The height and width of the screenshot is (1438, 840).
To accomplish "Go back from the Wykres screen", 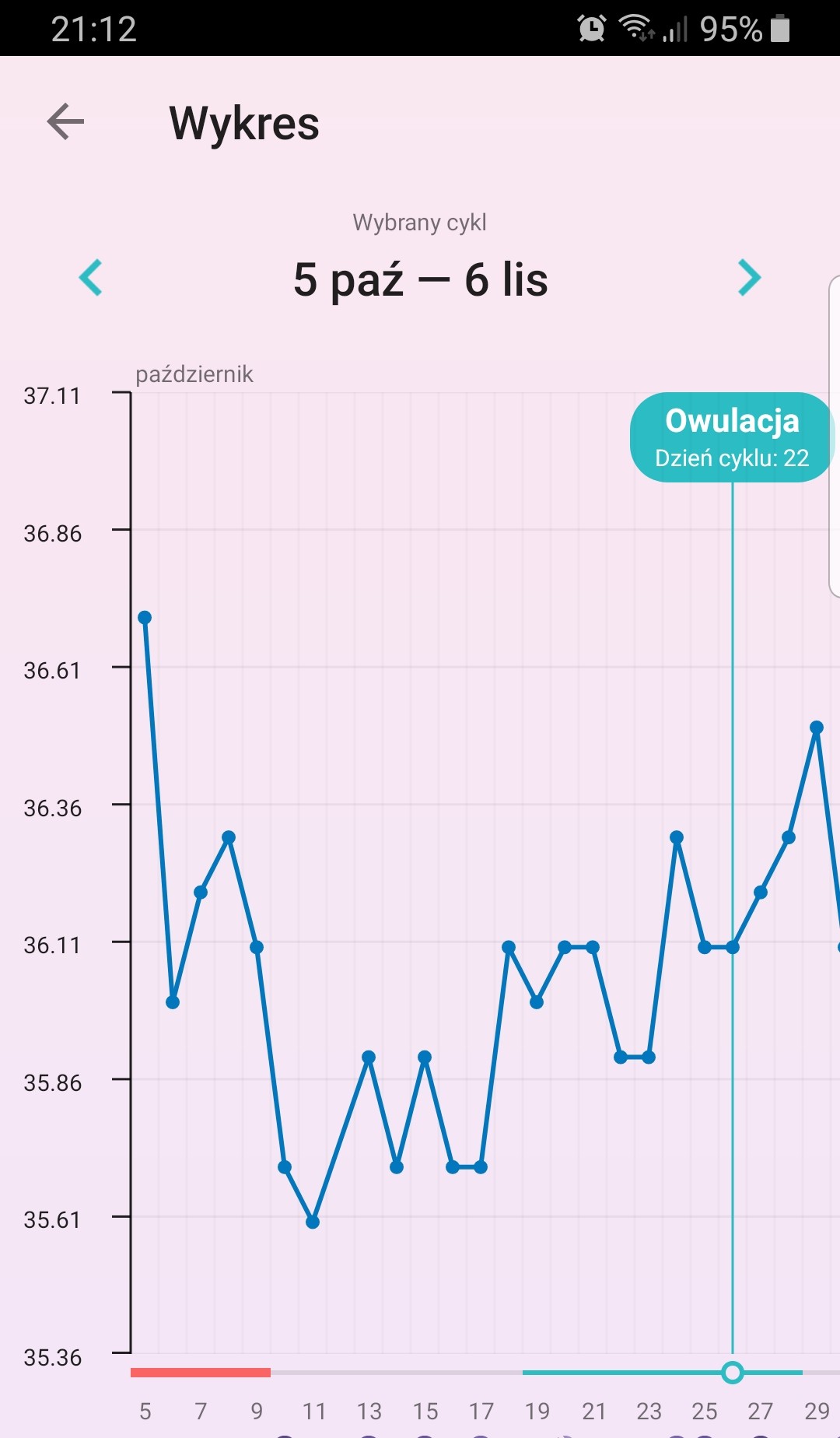I will (x=65, y=122).
